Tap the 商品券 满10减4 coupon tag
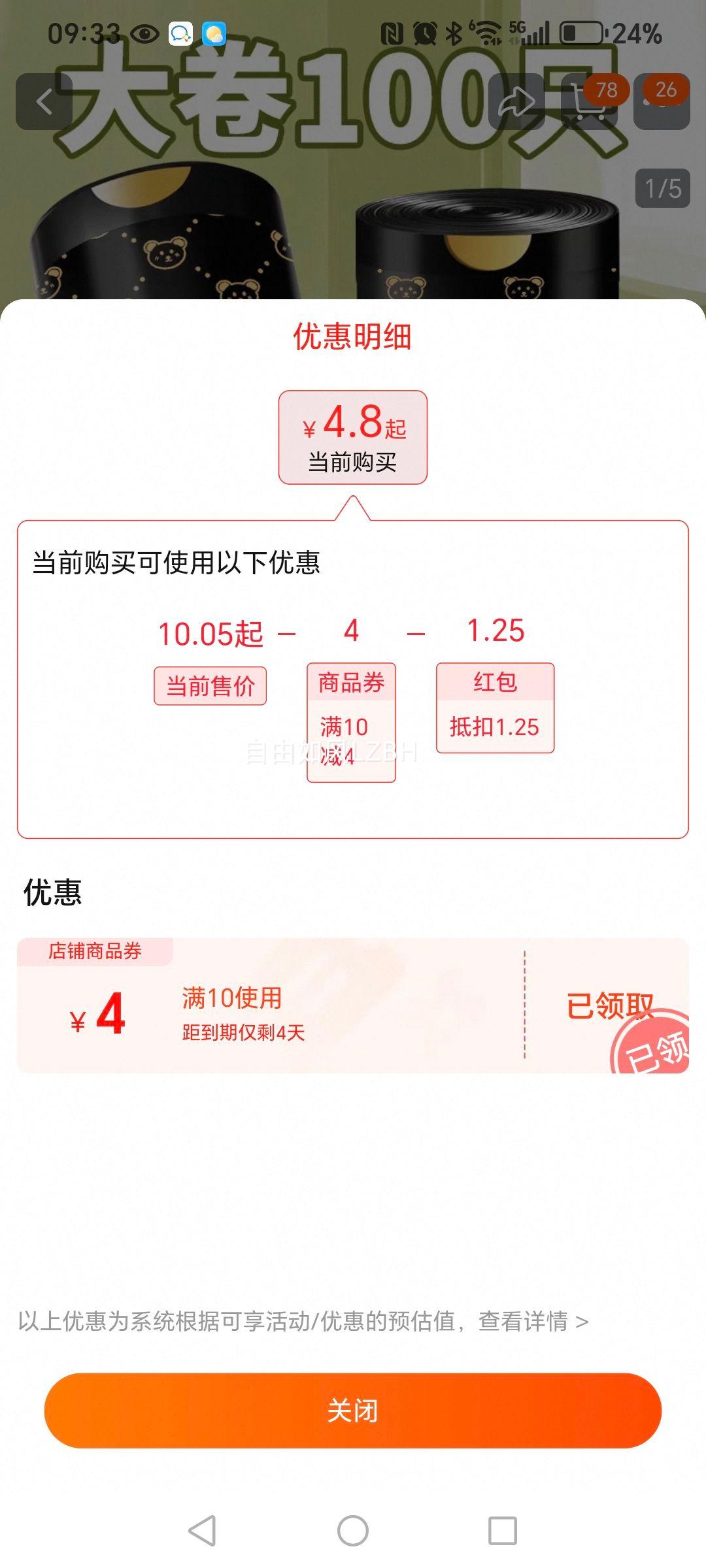The height and width of the screenshot is (1568, 706). (x=351, y=722)
